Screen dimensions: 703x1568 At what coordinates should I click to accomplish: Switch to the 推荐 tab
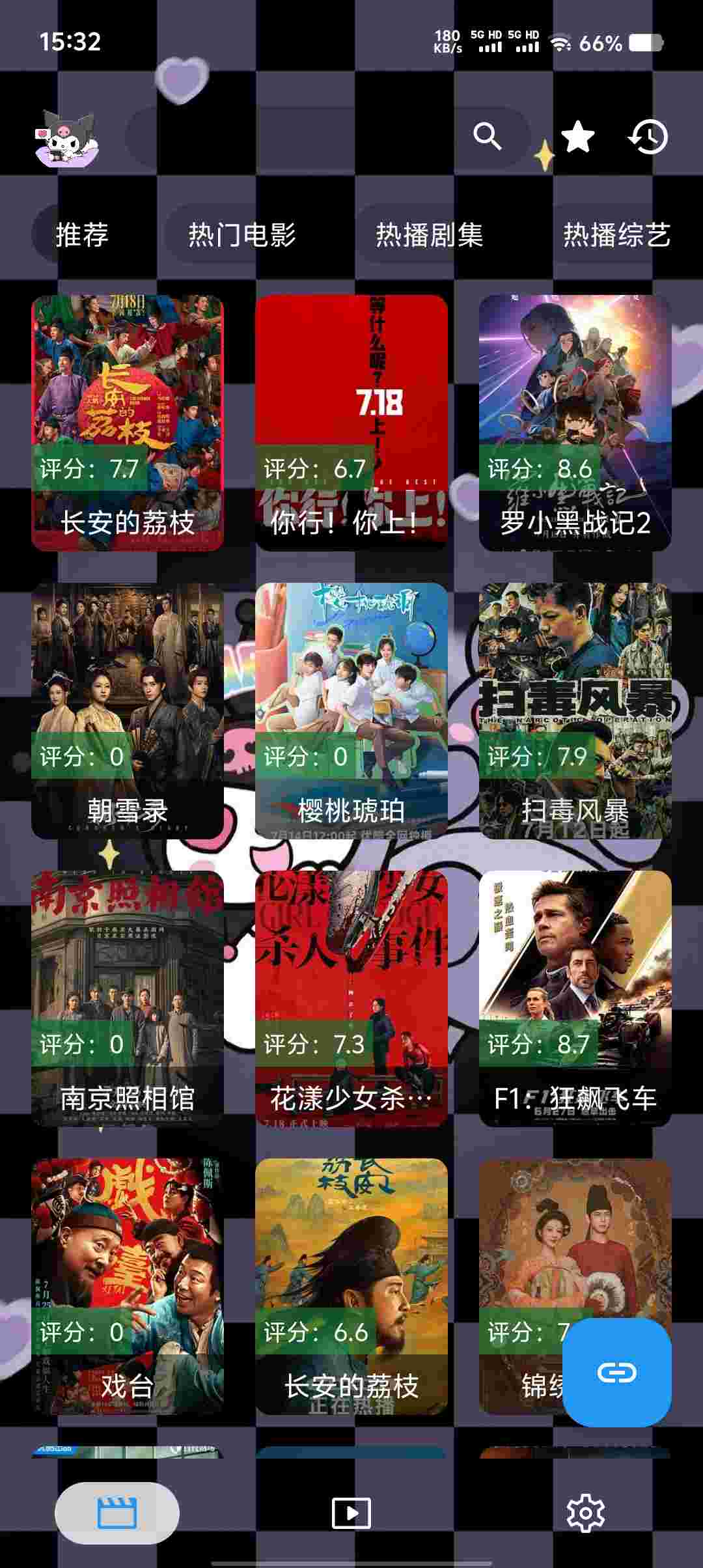point(82,235)
